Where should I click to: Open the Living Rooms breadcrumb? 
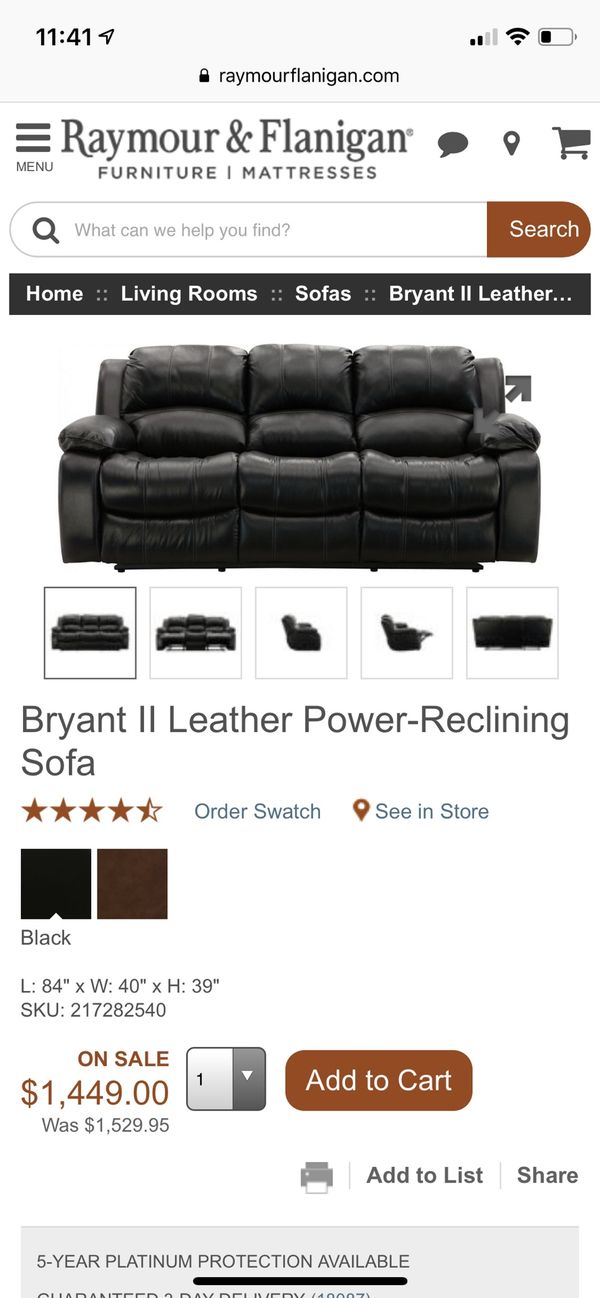189,294
